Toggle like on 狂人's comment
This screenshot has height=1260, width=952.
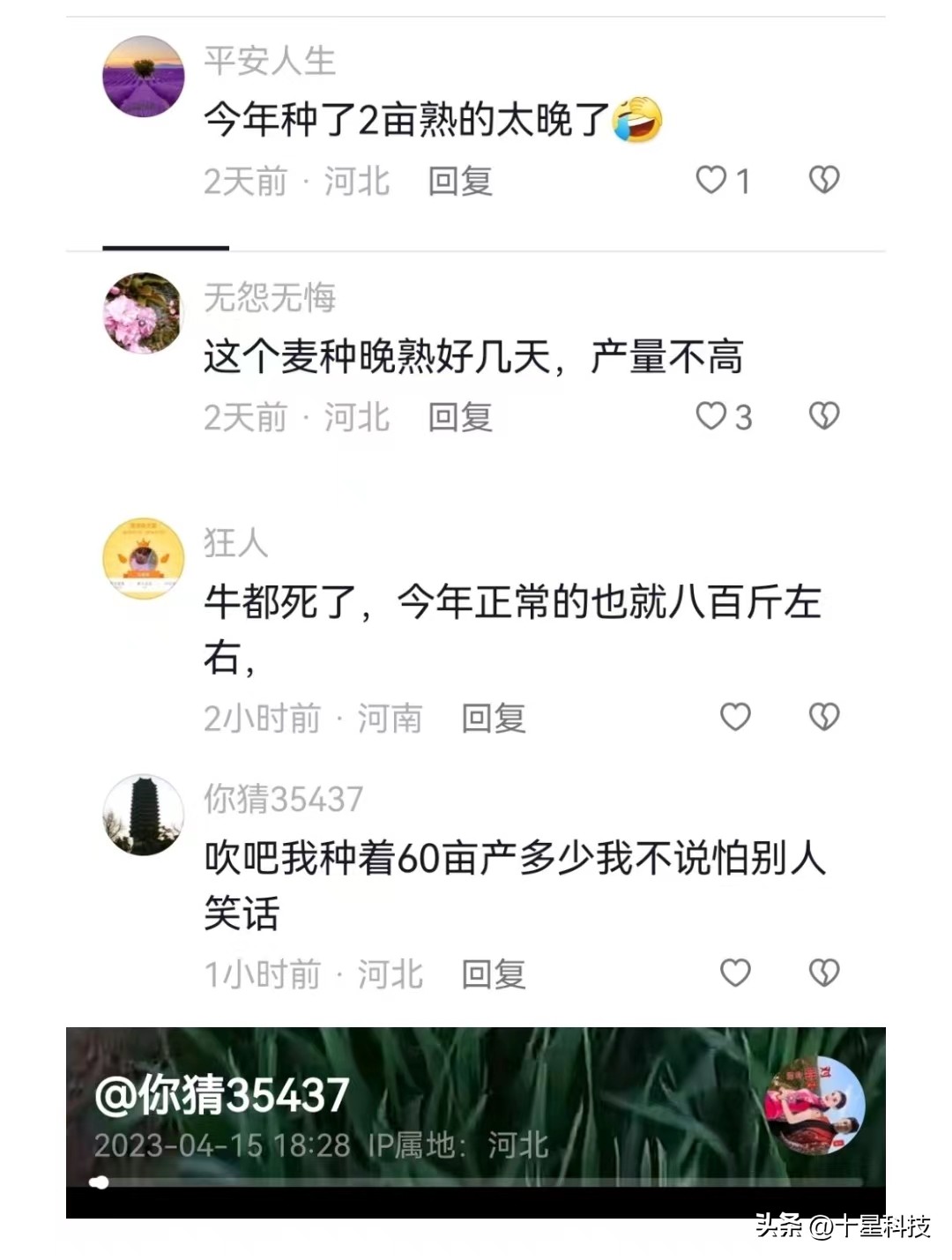734,719
